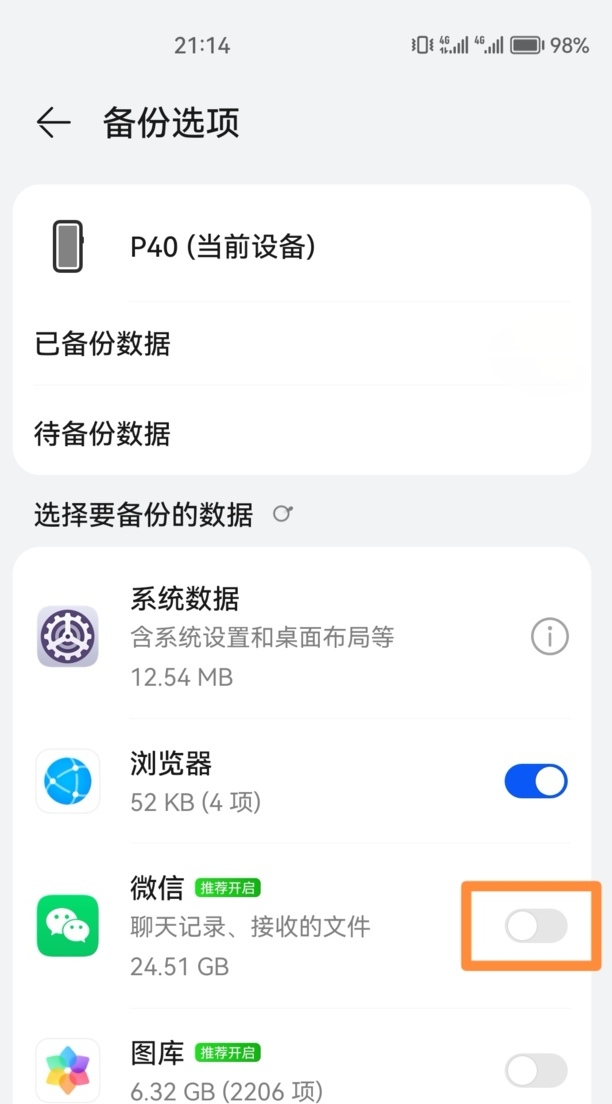Open 已备份数据 row
Viewport: 612px width, 1104px height.
pyautogui.click(x=301, y=344)
